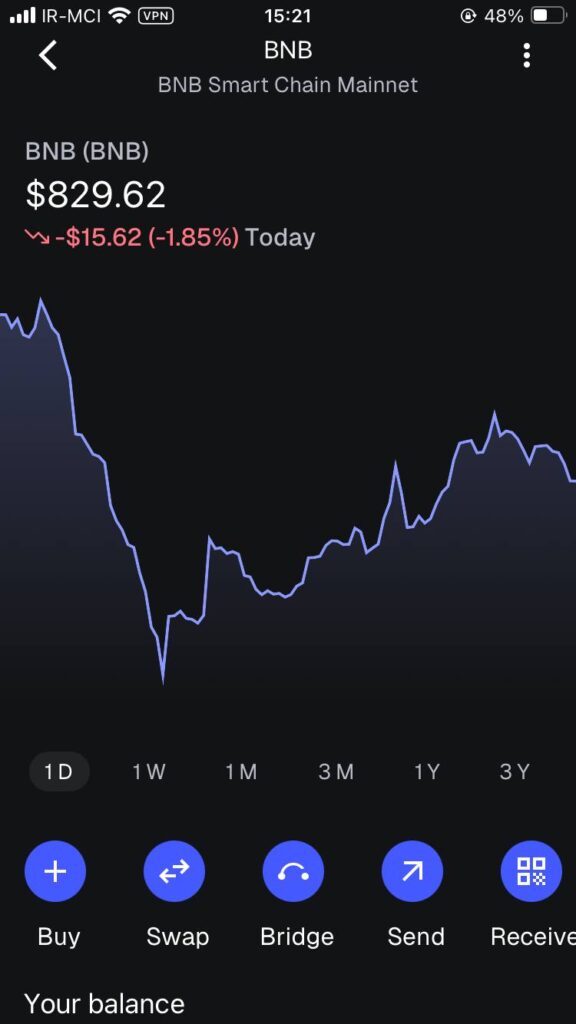Select the 3Y chart range
The width and height of the screenshot is (576, 1024).
[515, 772]
